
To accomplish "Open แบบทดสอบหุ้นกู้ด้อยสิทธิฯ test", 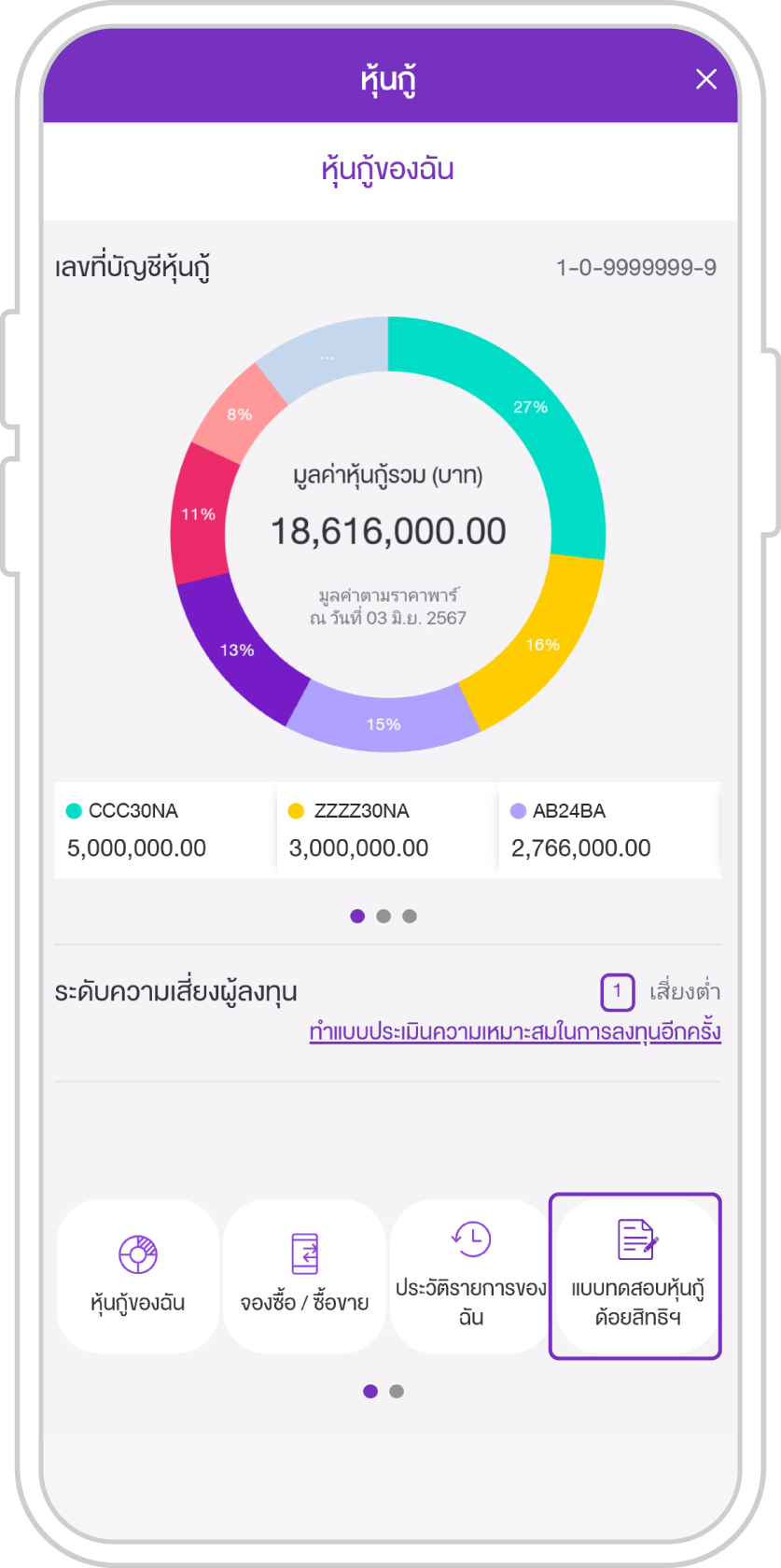I will pos(635,1275).
